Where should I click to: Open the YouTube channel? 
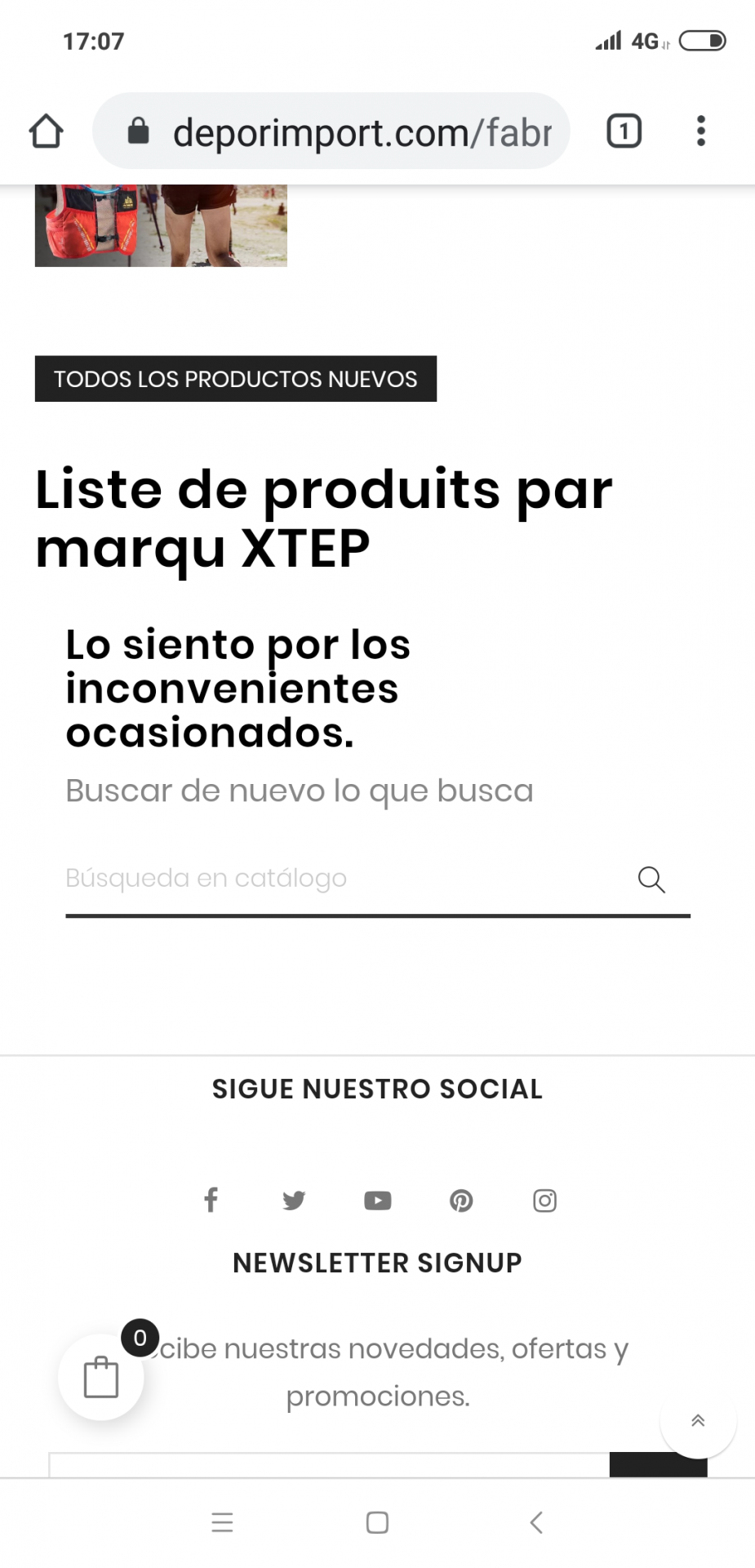pyautogui.click(x=377, y=1200)
